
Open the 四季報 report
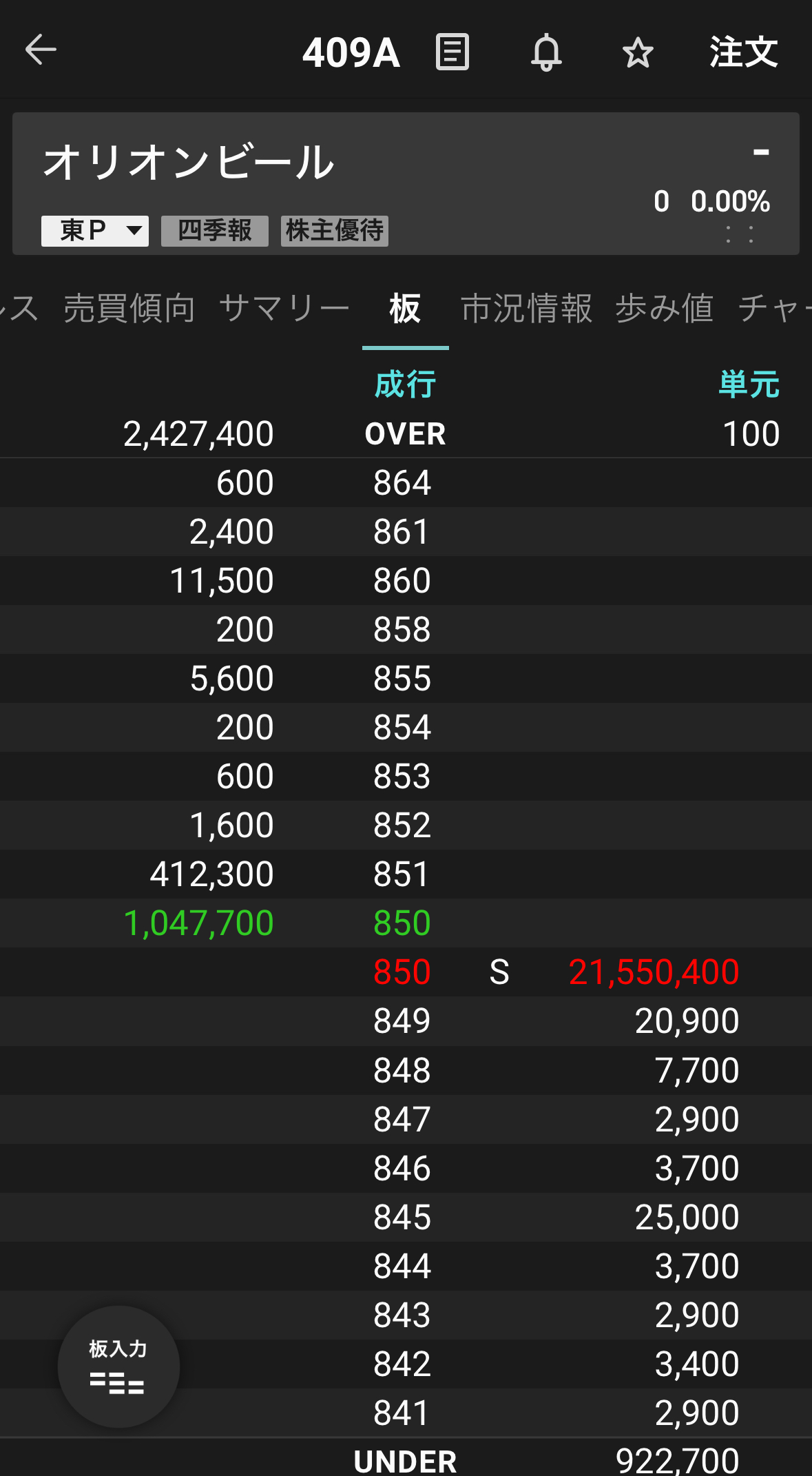[x=215, y=231]
